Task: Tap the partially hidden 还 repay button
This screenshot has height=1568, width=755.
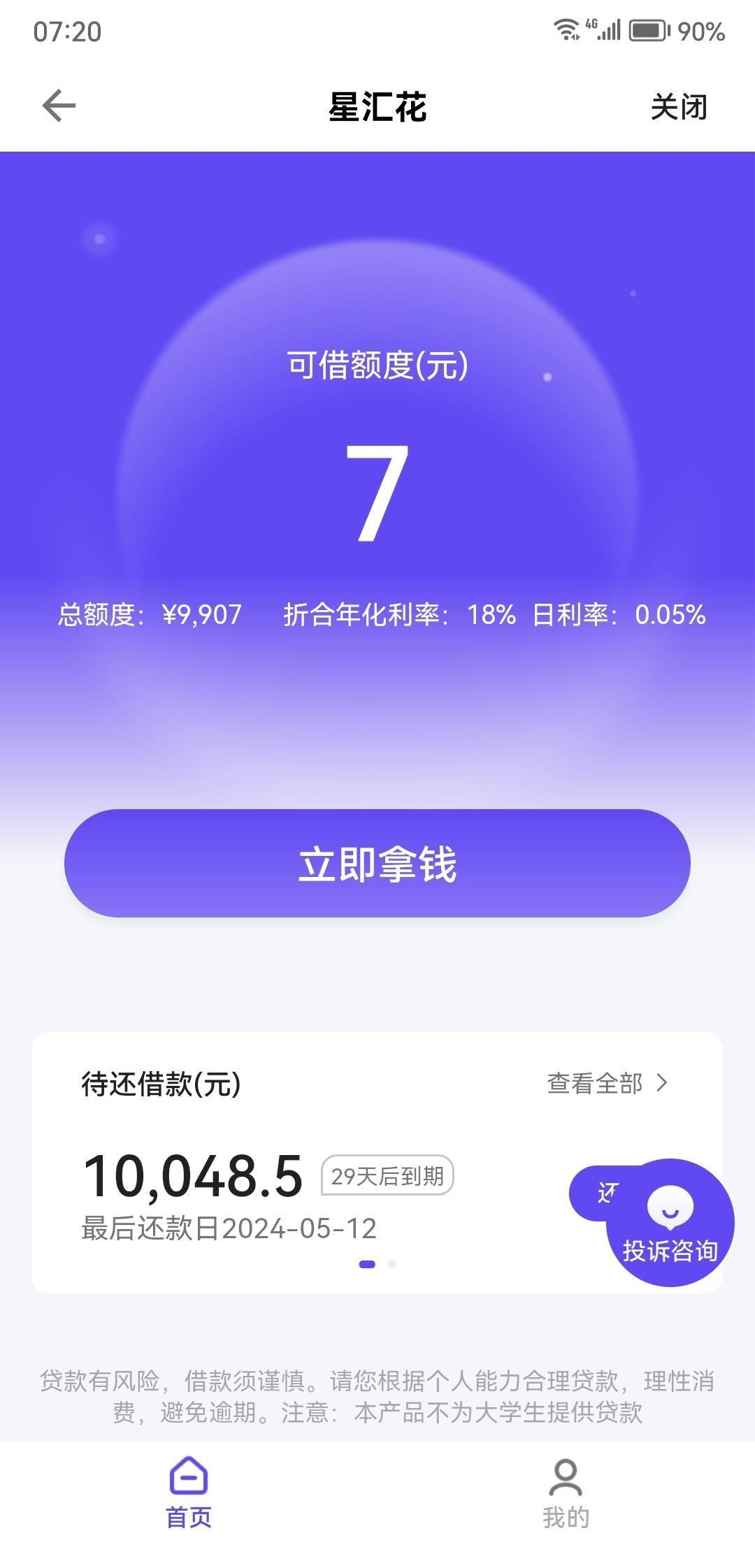Action: [594, 1193]
